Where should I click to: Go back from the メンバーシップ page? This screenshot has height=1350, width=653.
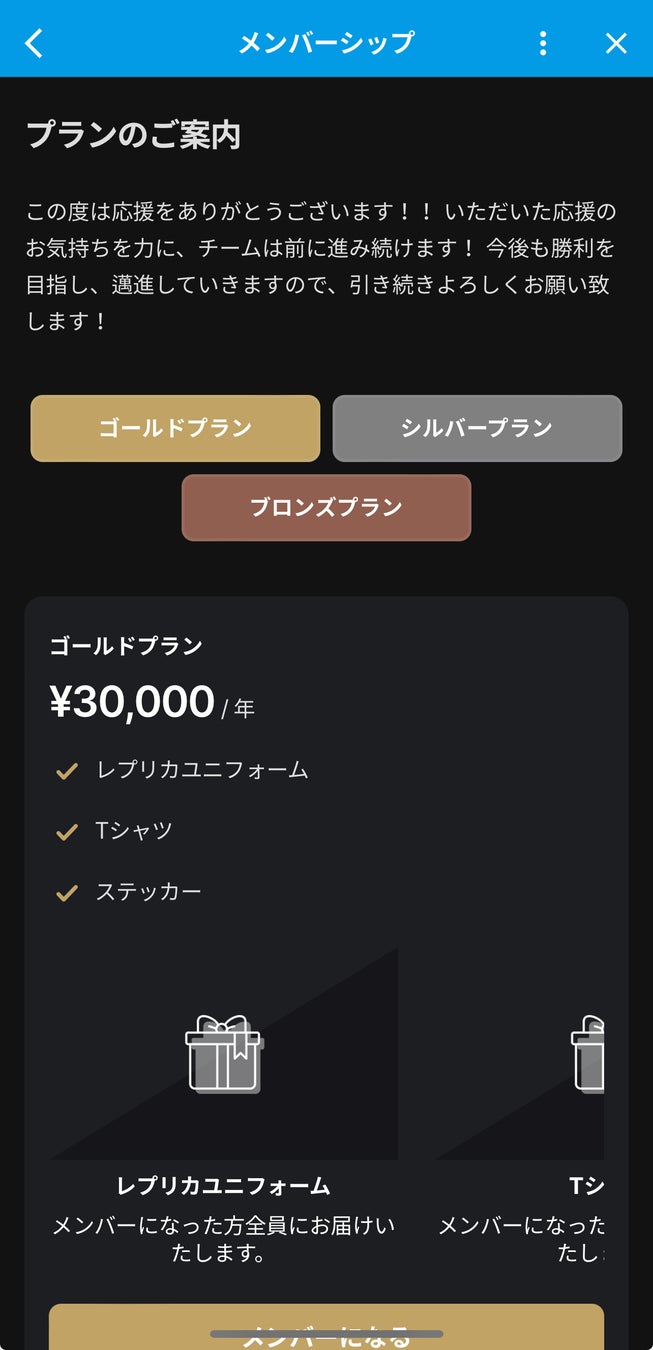[x=35, y=43]
